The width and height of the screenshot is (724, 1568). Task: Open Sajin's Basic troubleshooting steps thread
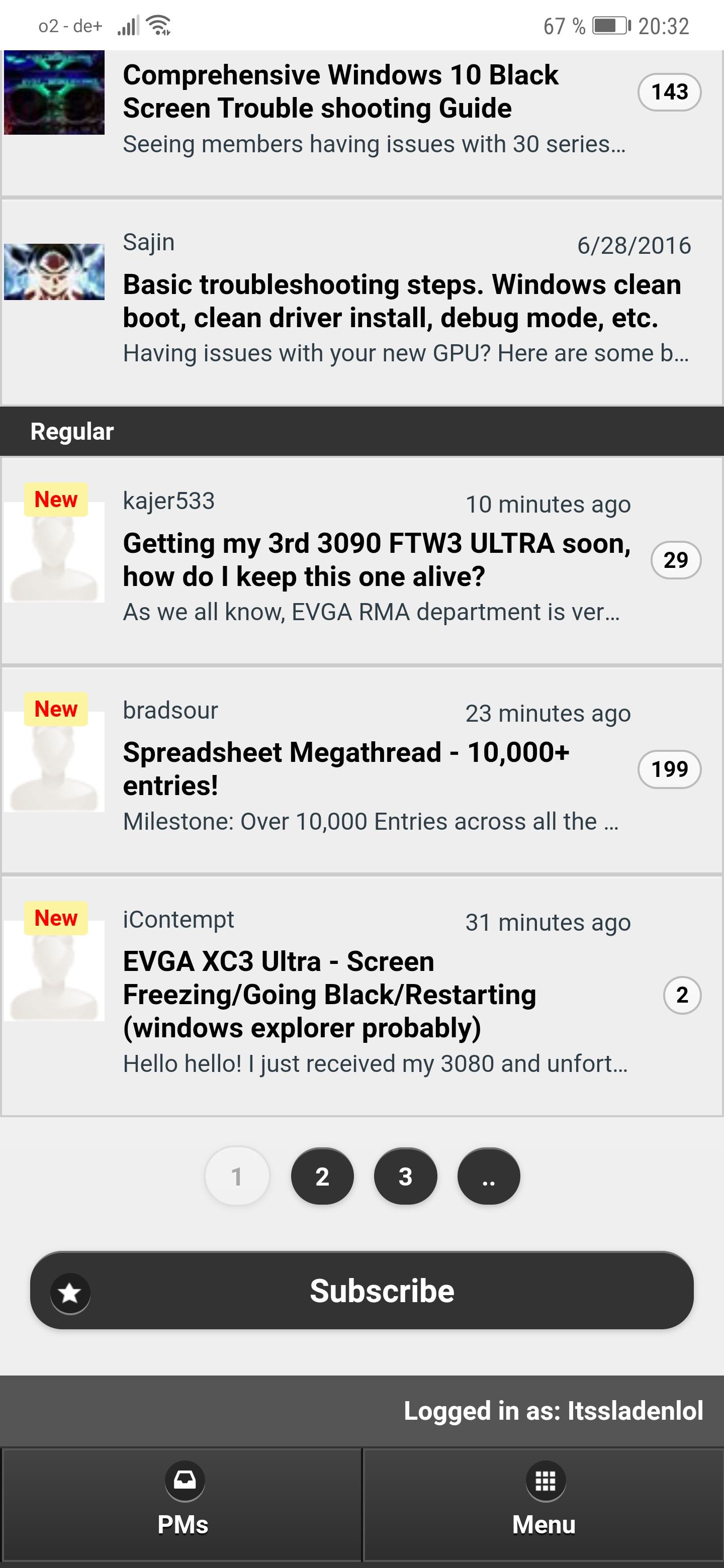point(402,302)
